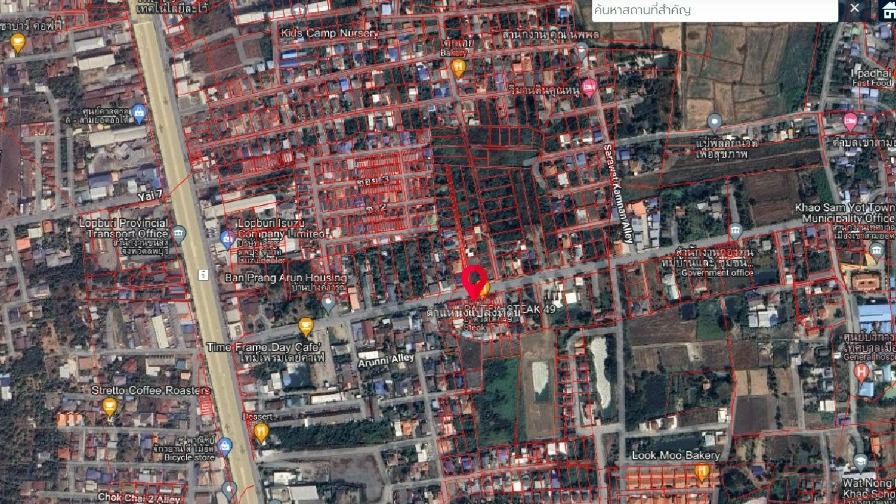Image resolution: width=896 pixels, height=504 pixels.
Task: Clear search with the X button
Action: pos(855,9)
